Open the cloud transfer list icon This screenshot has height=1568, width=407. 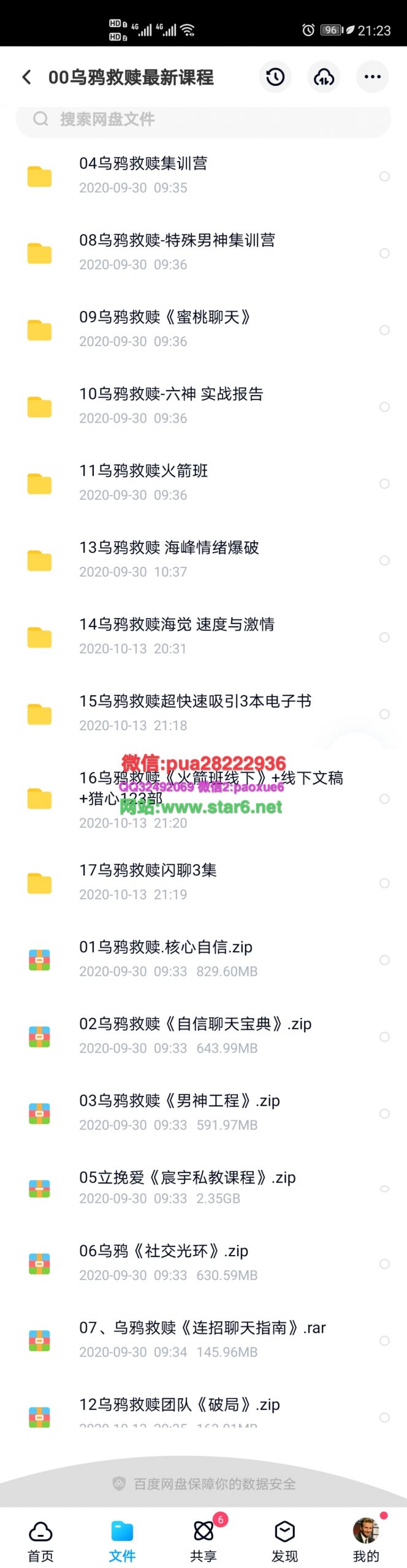pos(324,77)
